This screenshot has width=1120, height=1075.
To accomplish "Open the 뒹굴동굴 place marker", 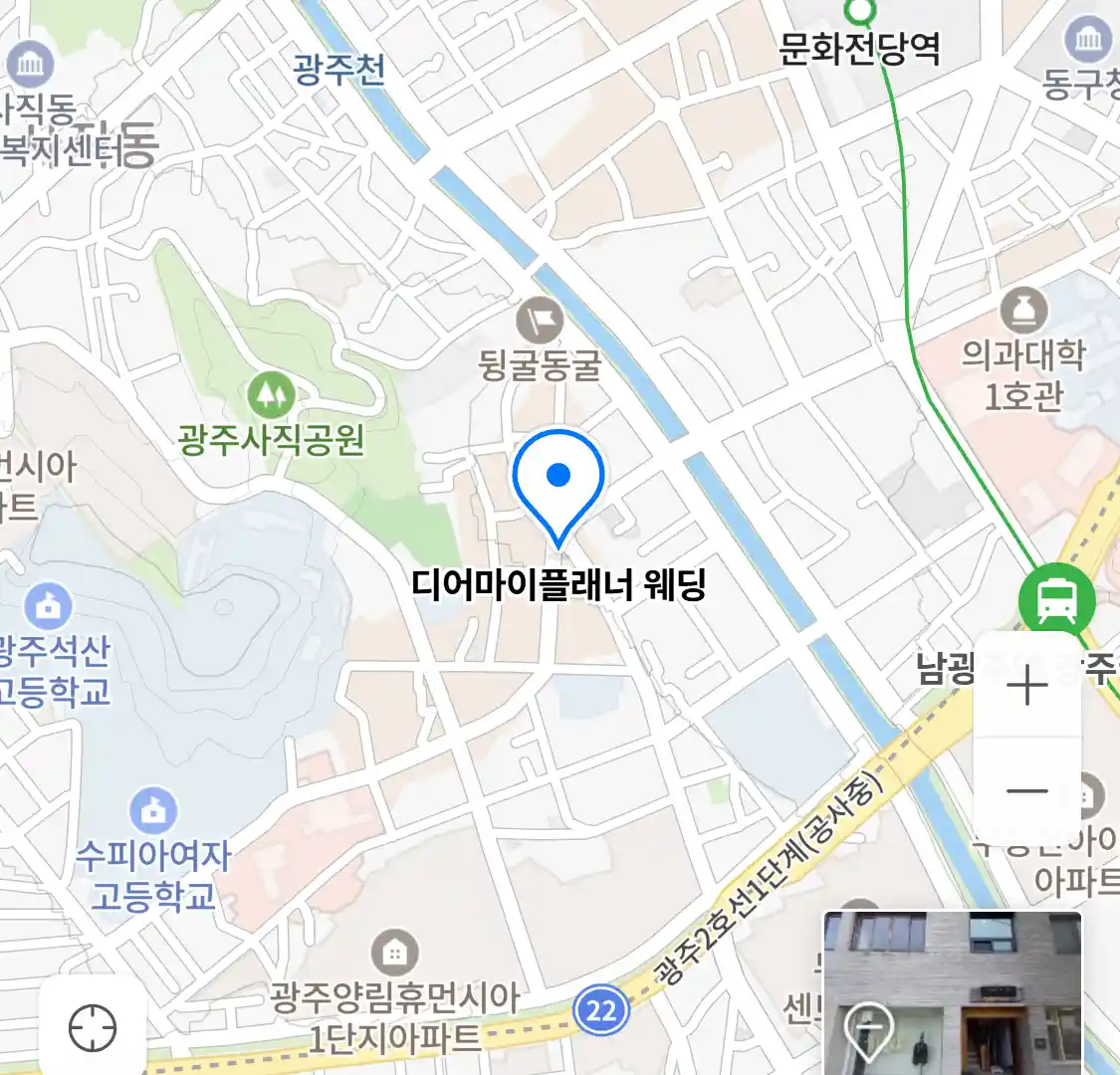I will coord(540,322).
